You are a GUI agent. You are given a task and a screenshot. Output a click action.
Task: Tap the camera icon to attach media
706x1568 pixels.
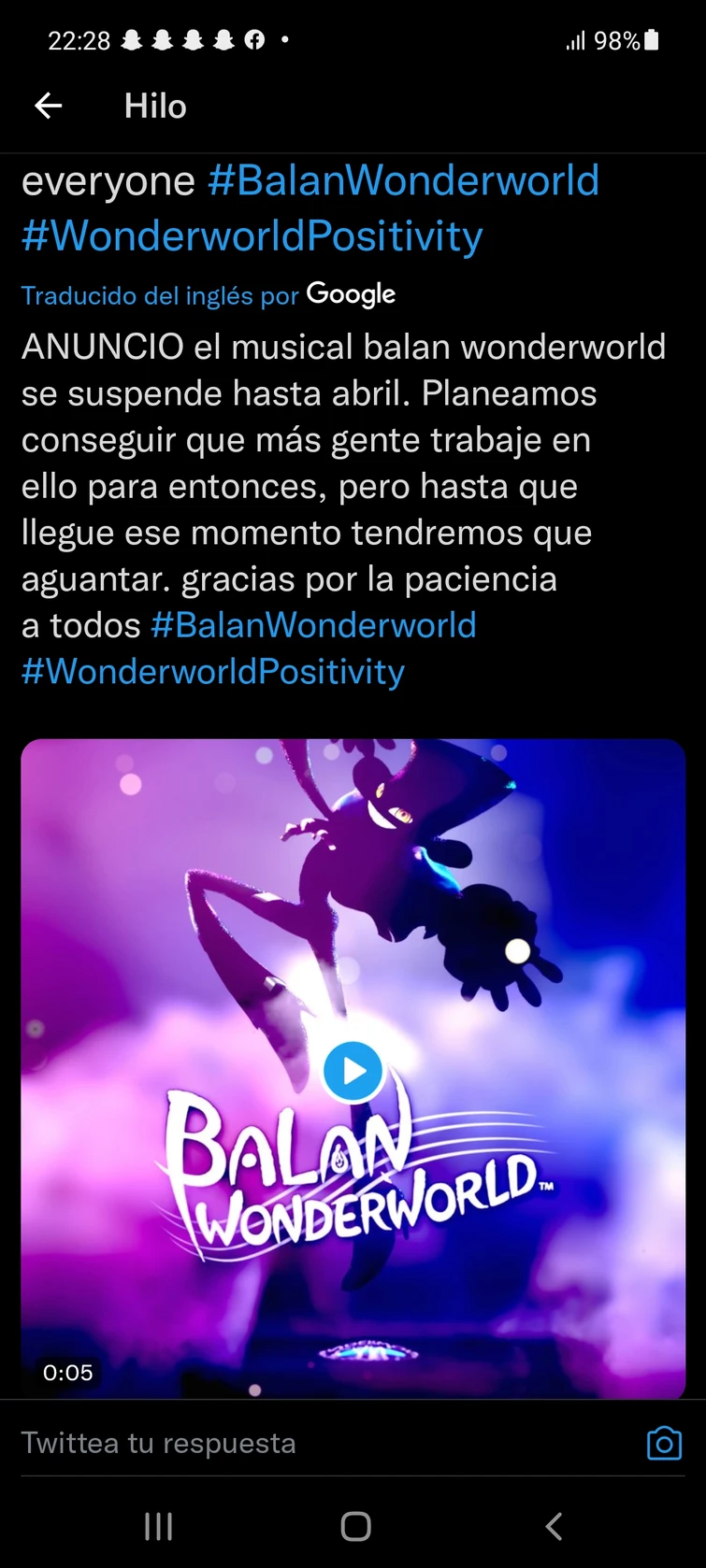(x=664, y=1443)
